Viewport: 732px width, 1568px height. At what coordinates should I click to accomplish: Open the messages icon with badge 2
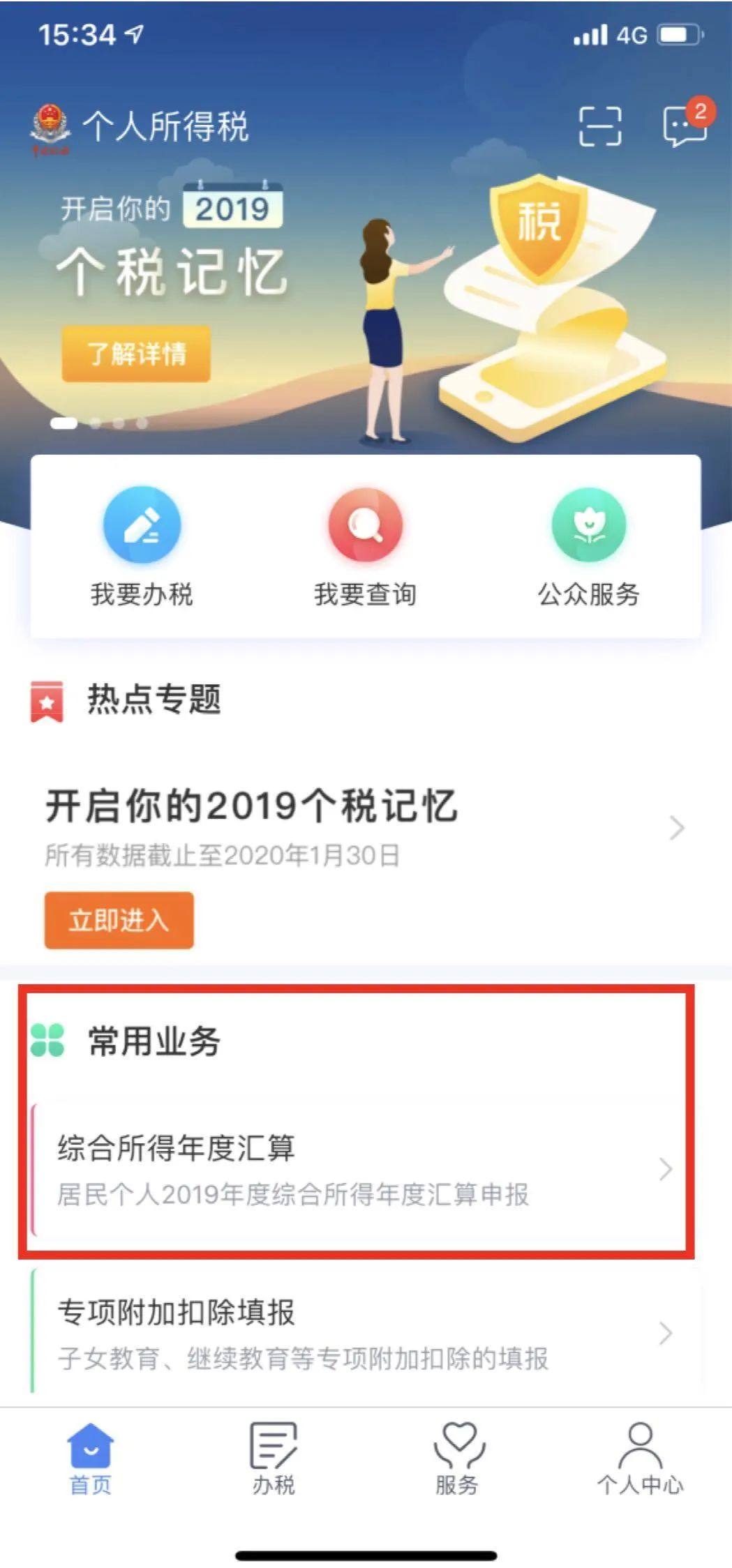point(687,123)
